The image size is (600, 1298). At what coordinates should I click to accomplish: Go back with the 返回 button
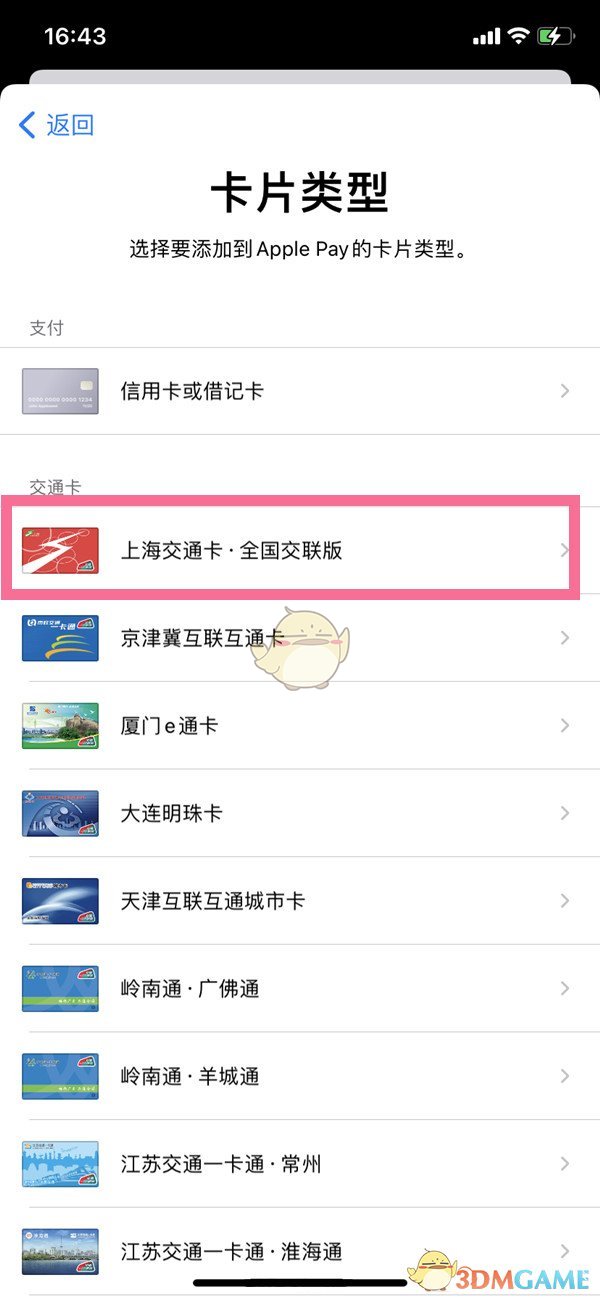pyautogui.click(x=57, y=125)
